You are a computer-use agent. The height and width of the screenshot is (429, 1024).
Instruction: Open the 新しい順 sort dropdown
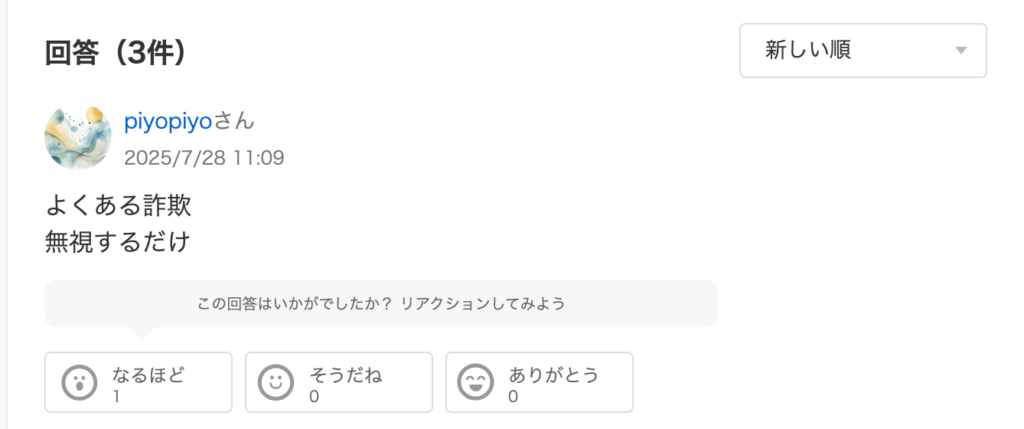pos(862,50)
